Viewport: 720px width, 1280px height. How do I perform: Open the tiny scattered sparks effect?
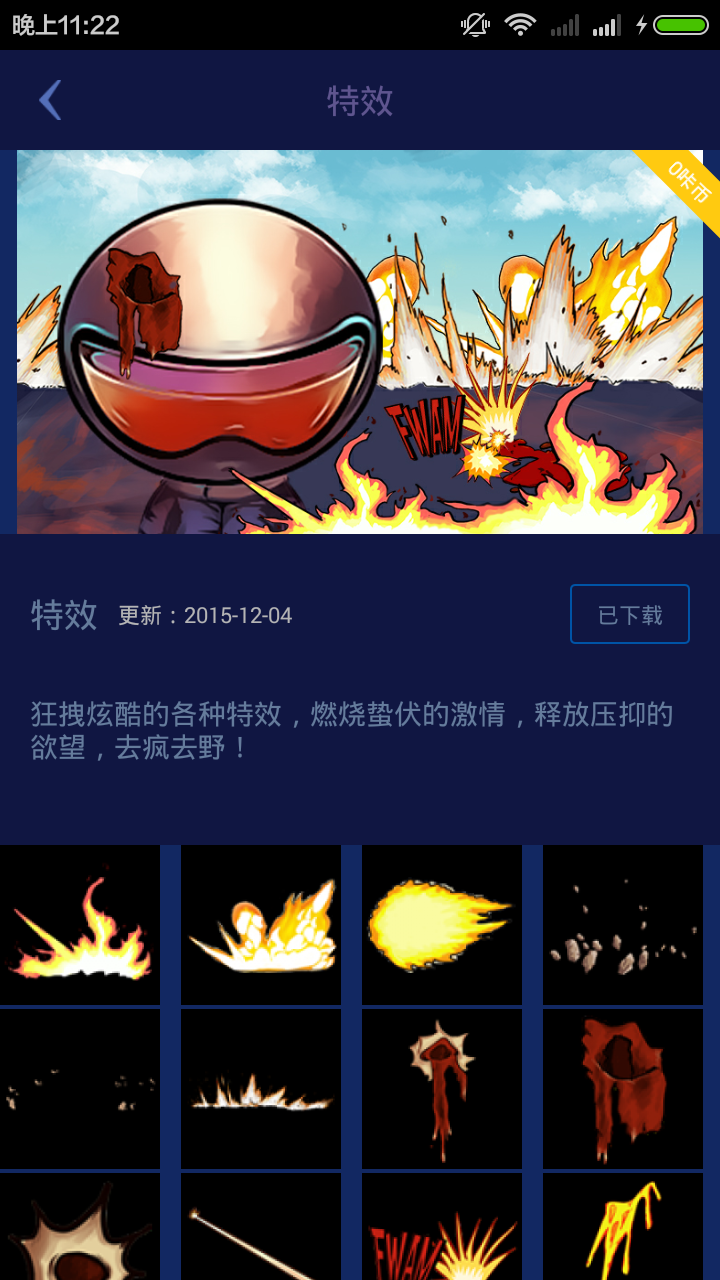pos(80,1088)
